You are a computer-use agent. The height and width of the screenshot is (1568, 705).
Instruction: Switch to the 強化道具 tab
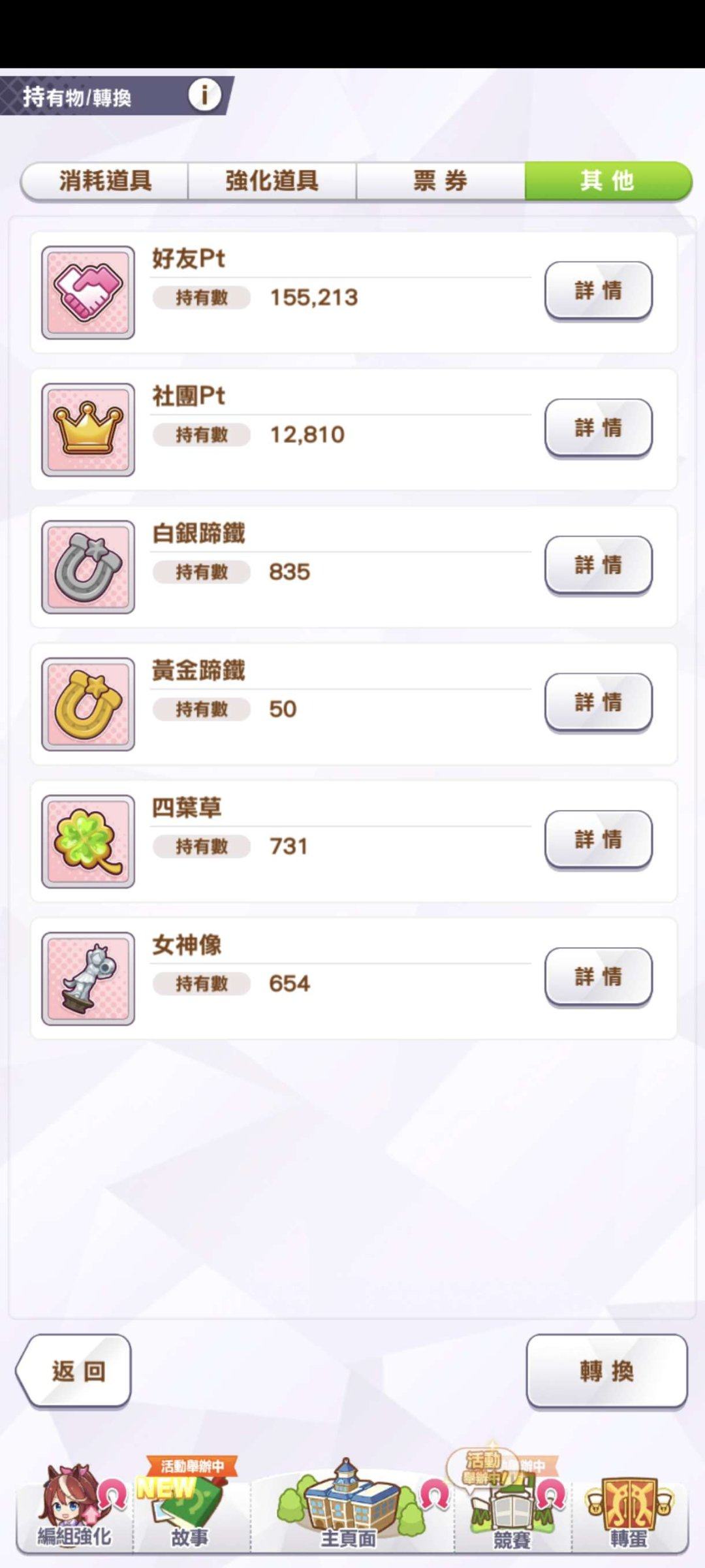[272, 182]
